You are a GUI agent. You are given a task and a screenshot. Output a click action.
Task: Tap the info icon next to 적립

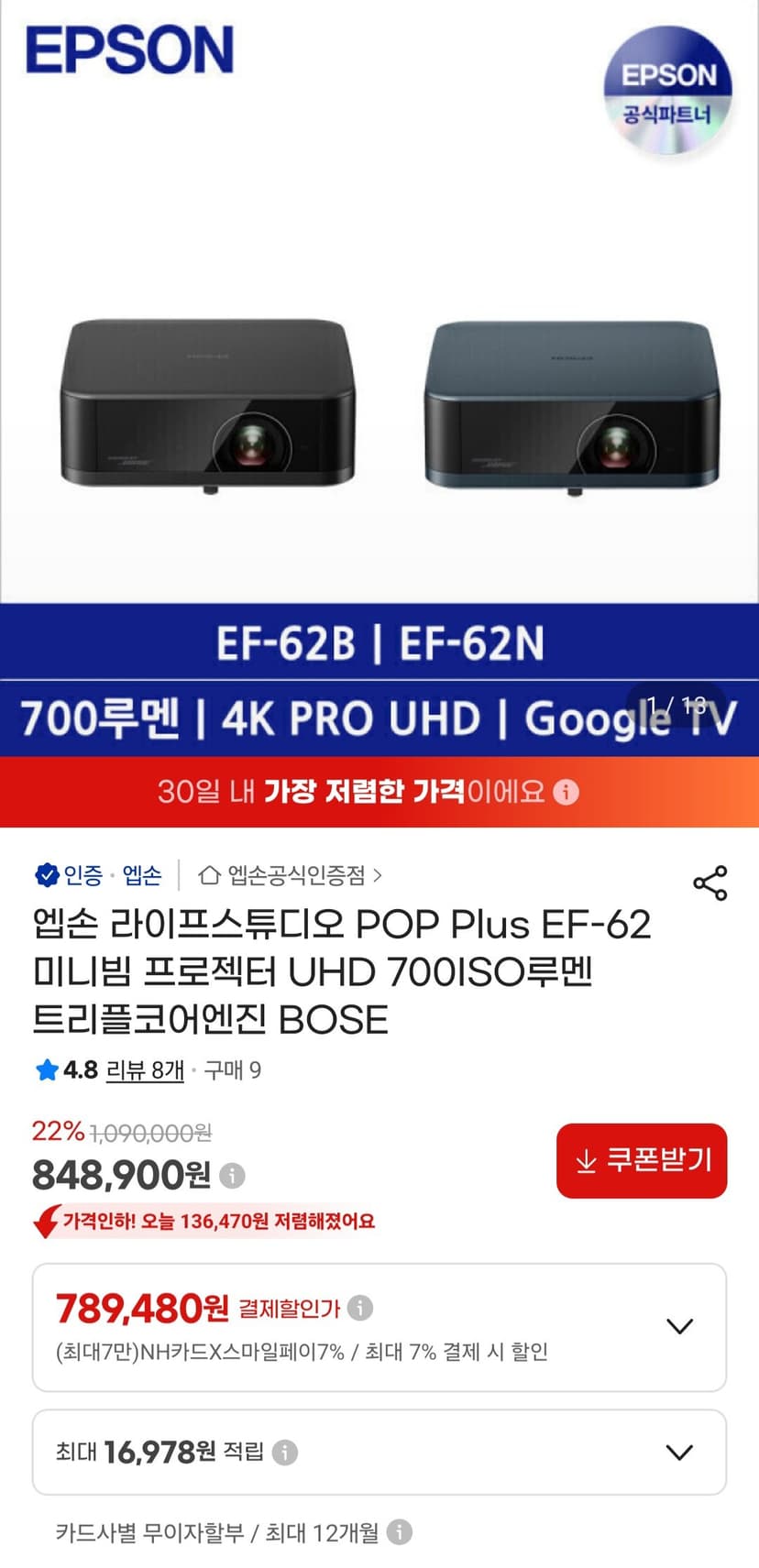285,1452
